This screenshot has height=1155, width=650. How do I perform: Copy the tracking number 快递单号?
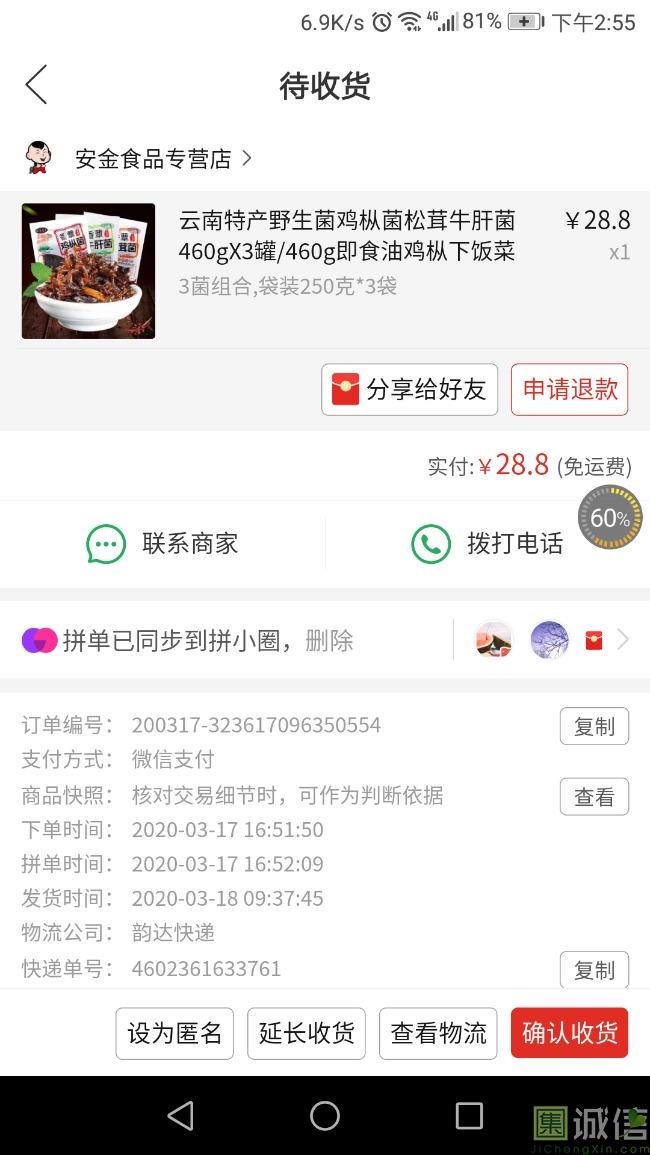tap(593, 970)
